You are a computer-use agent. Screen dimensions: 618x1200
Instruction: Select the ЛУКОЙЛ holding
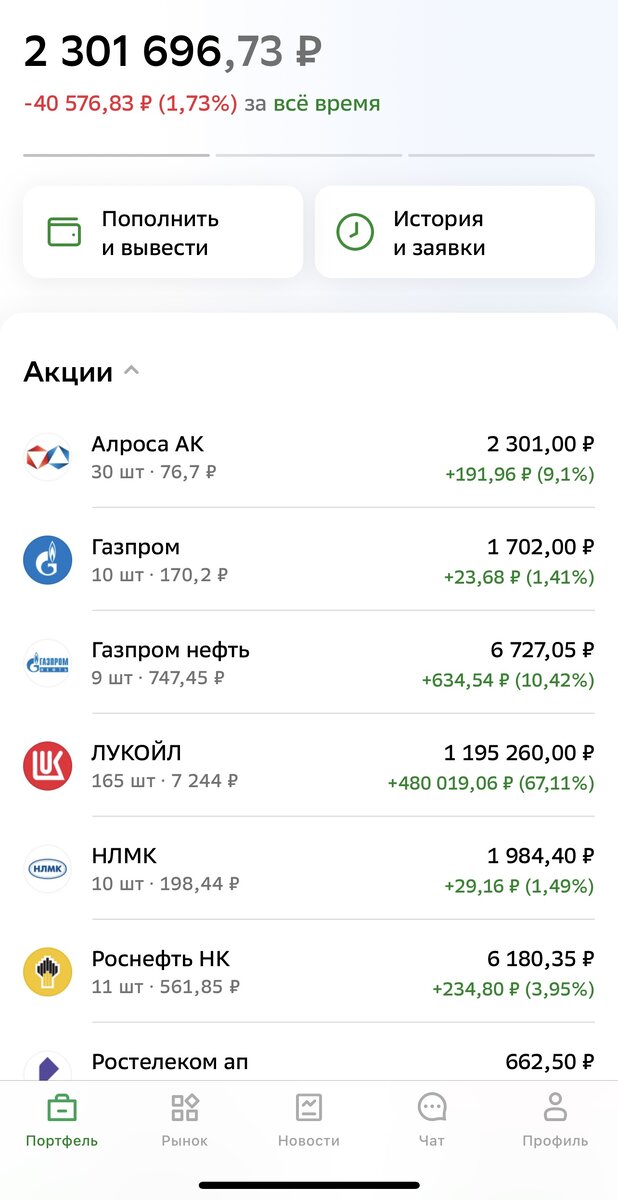click(x=308, y=767)
